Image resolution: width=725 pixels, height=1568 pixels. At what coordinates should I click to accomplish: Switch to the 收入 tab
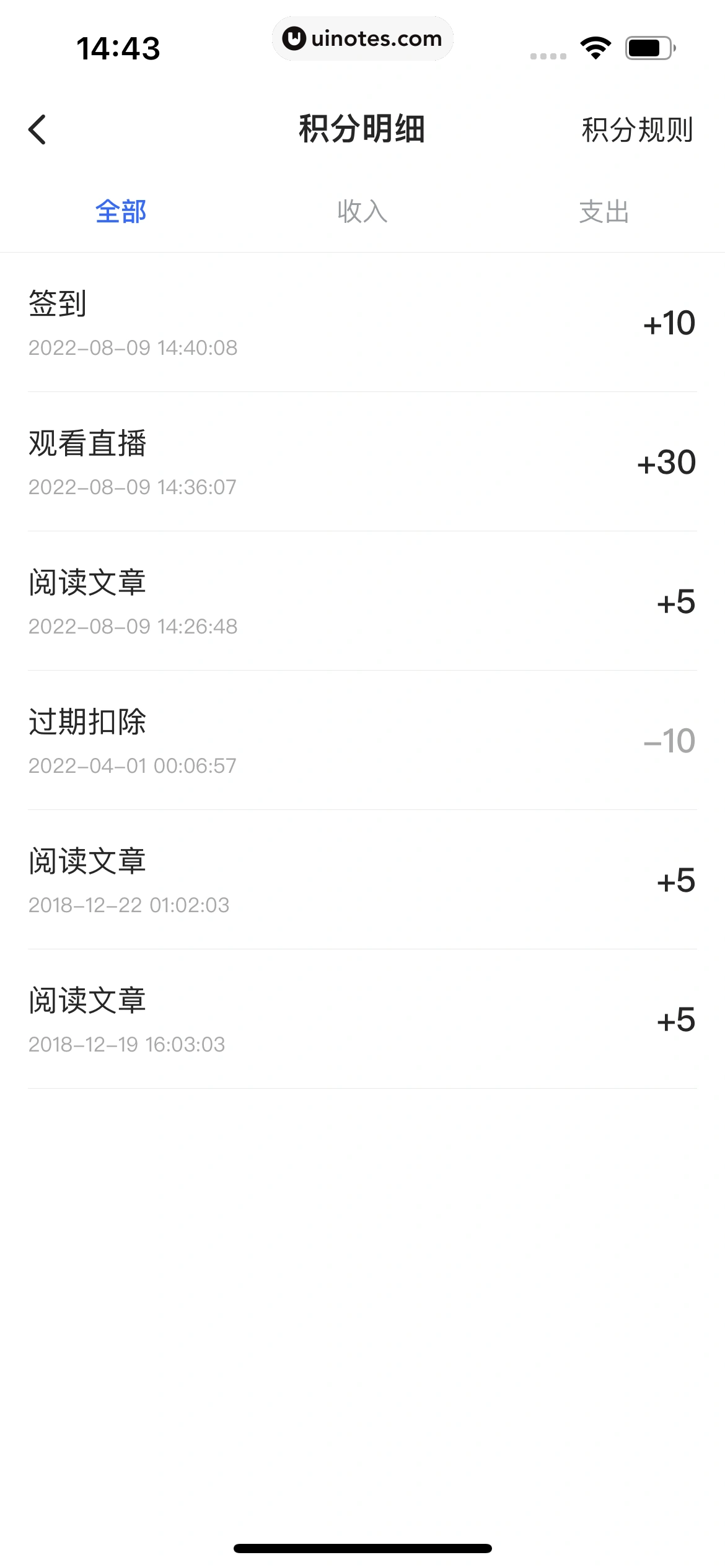pyautogui.click(x=362, y=212)
